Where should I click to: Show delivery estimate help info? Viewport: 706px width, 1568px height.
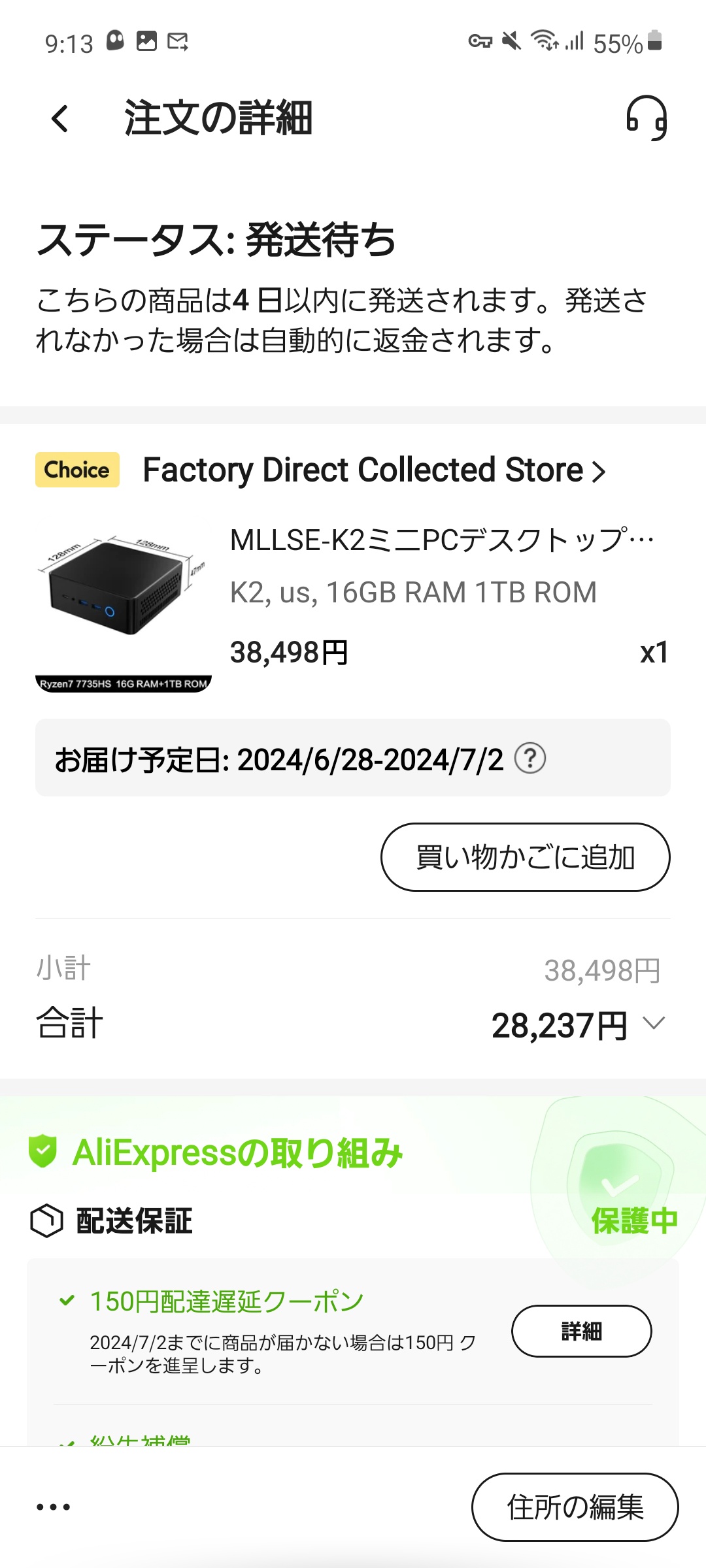pos(530,759)
